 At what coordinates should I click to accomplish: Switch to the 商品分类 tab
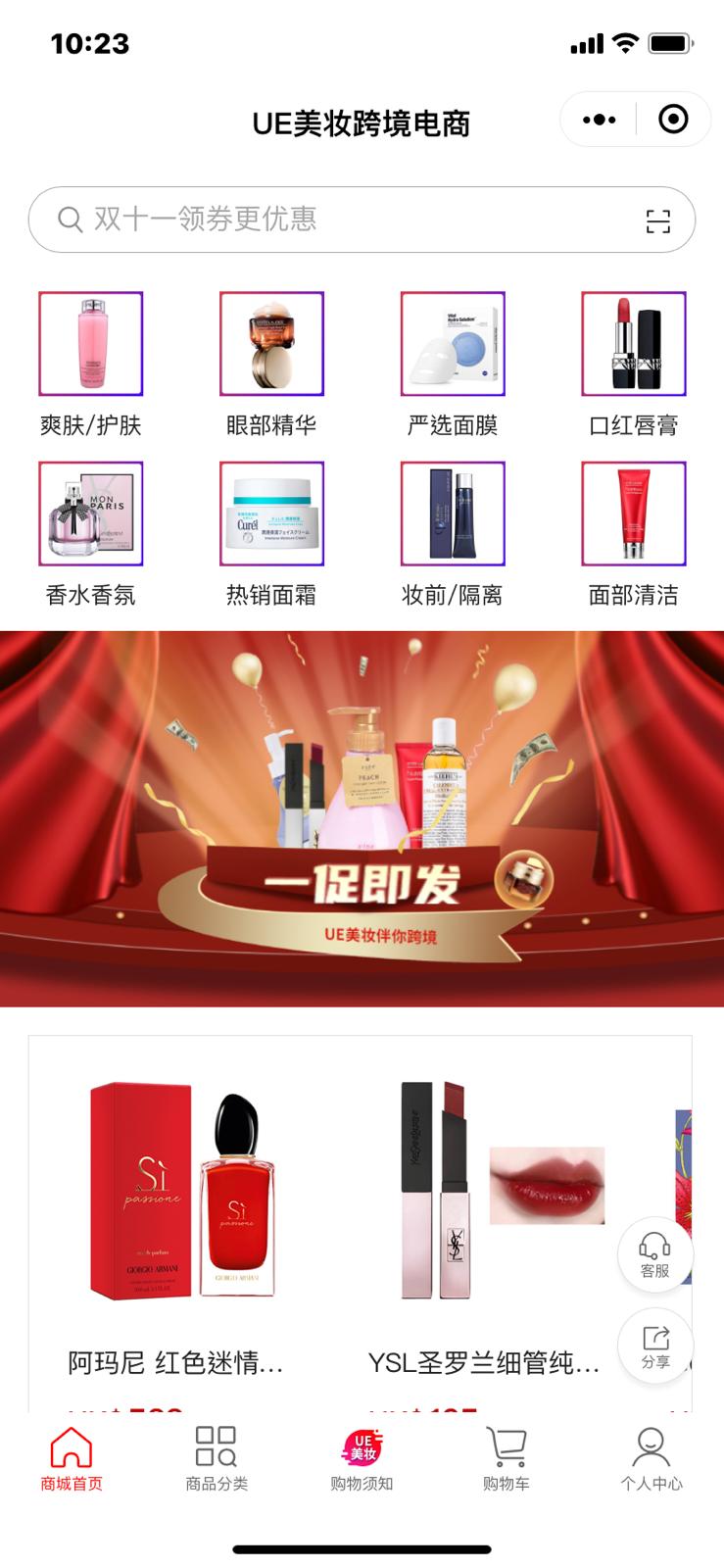pyautogui.click(x=217, y=1458)
